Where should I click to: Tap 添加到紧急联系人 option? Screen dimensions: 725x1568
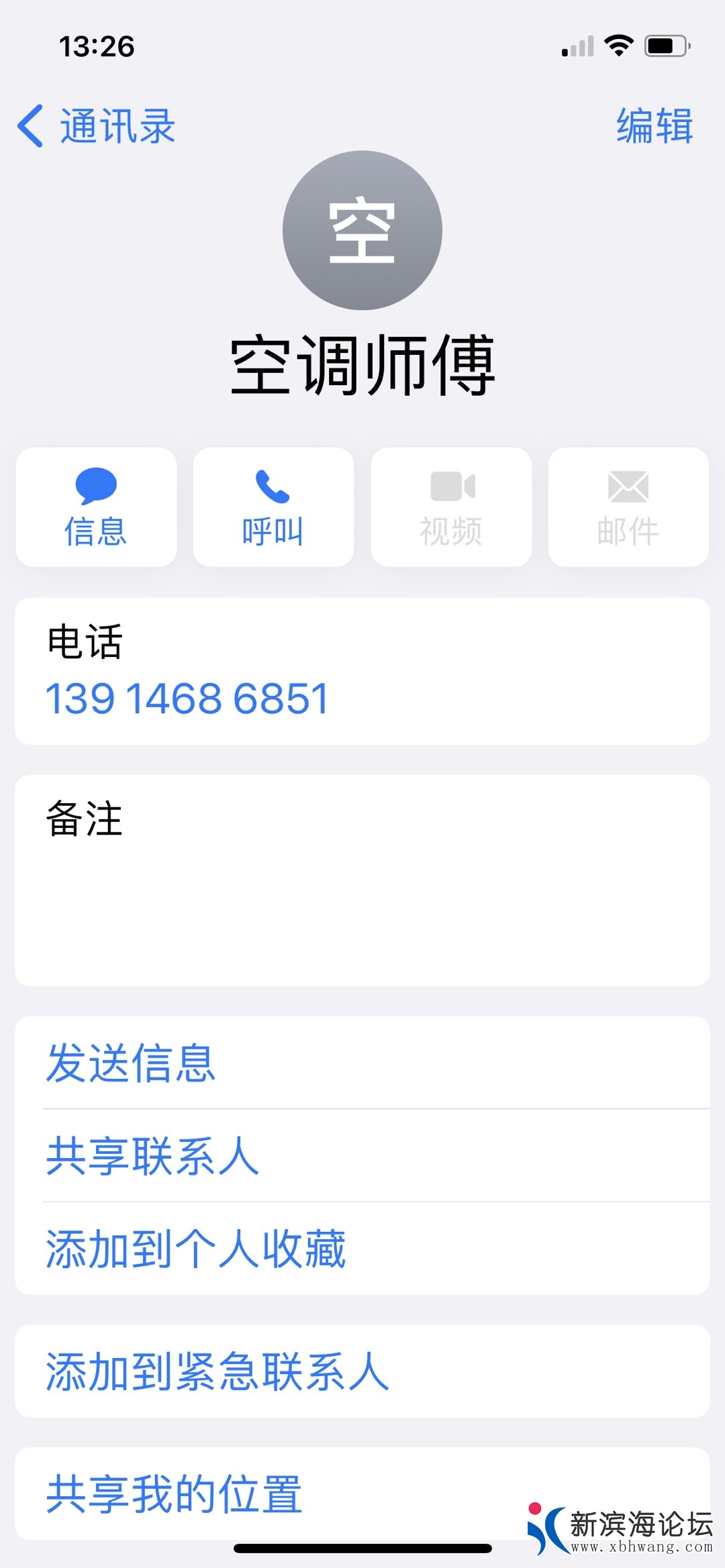217,1371
